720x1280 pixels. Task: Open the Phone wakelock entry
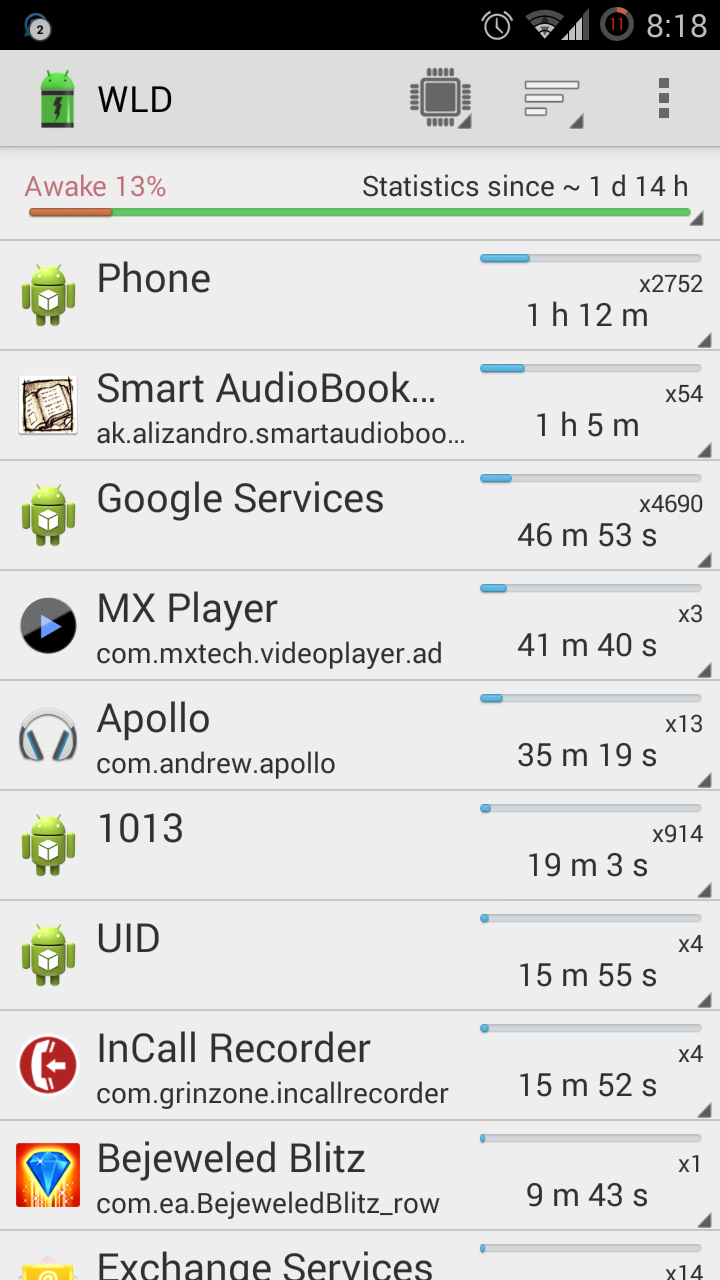pyautogui.click(x=360, y=295)
